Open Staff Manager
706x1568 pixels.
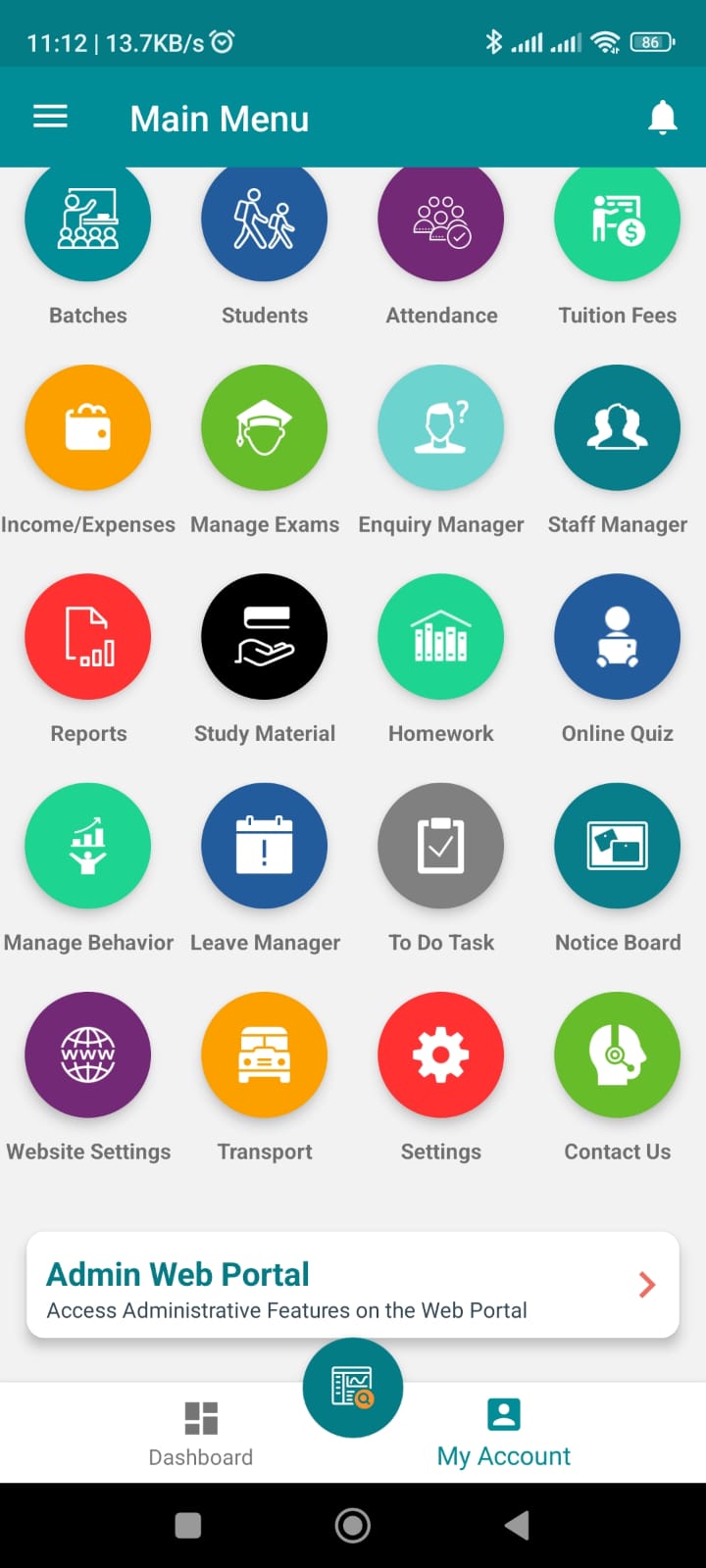618,428
